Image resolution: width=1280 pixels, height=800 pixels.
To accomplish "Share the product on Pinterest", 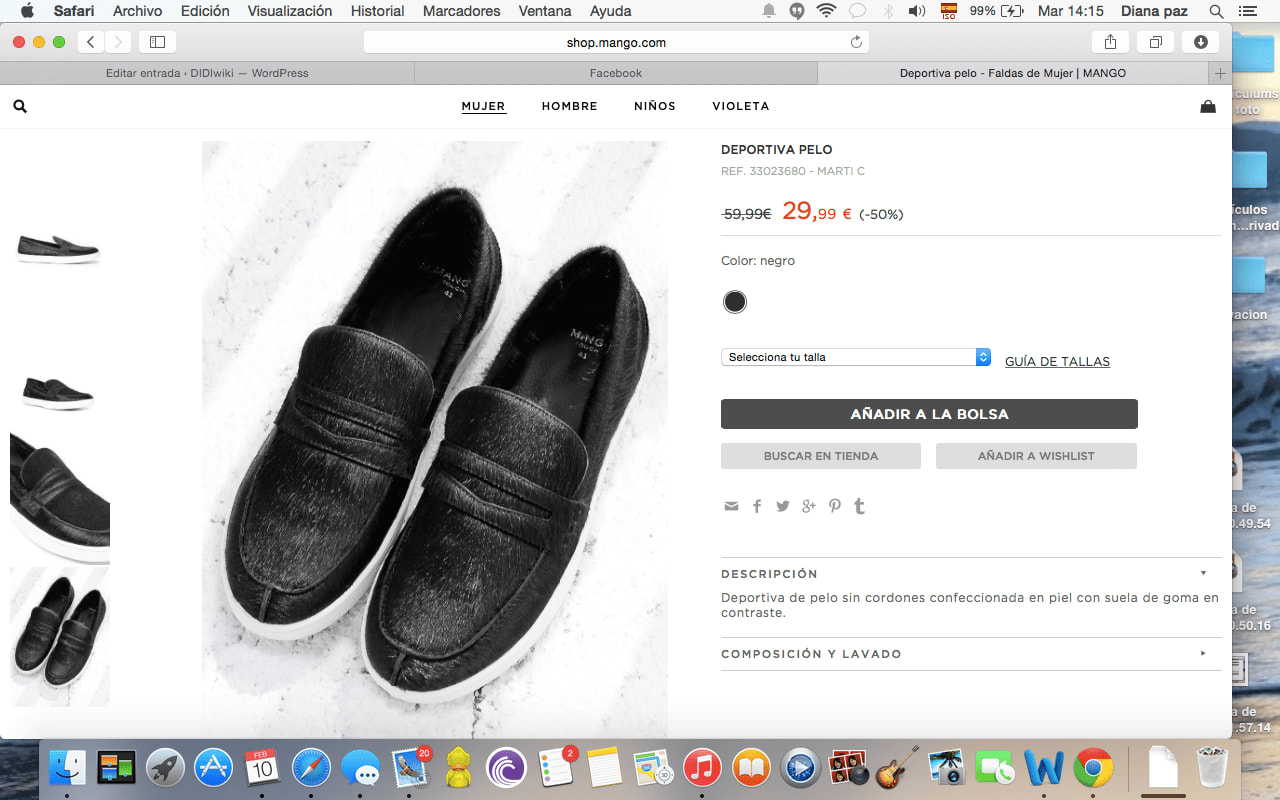I will point(834,506).
